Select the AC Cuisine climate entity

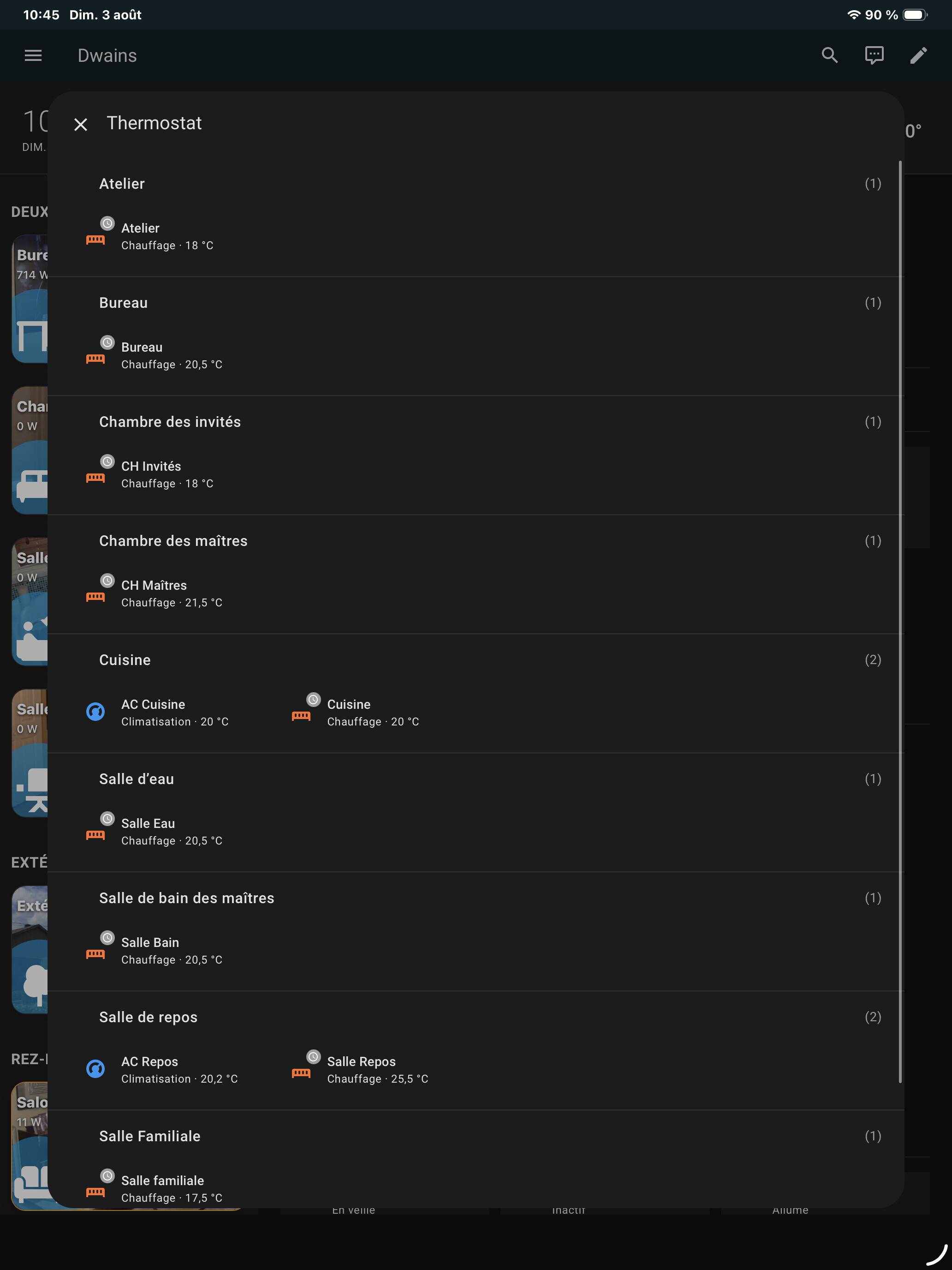click(158, 712)
